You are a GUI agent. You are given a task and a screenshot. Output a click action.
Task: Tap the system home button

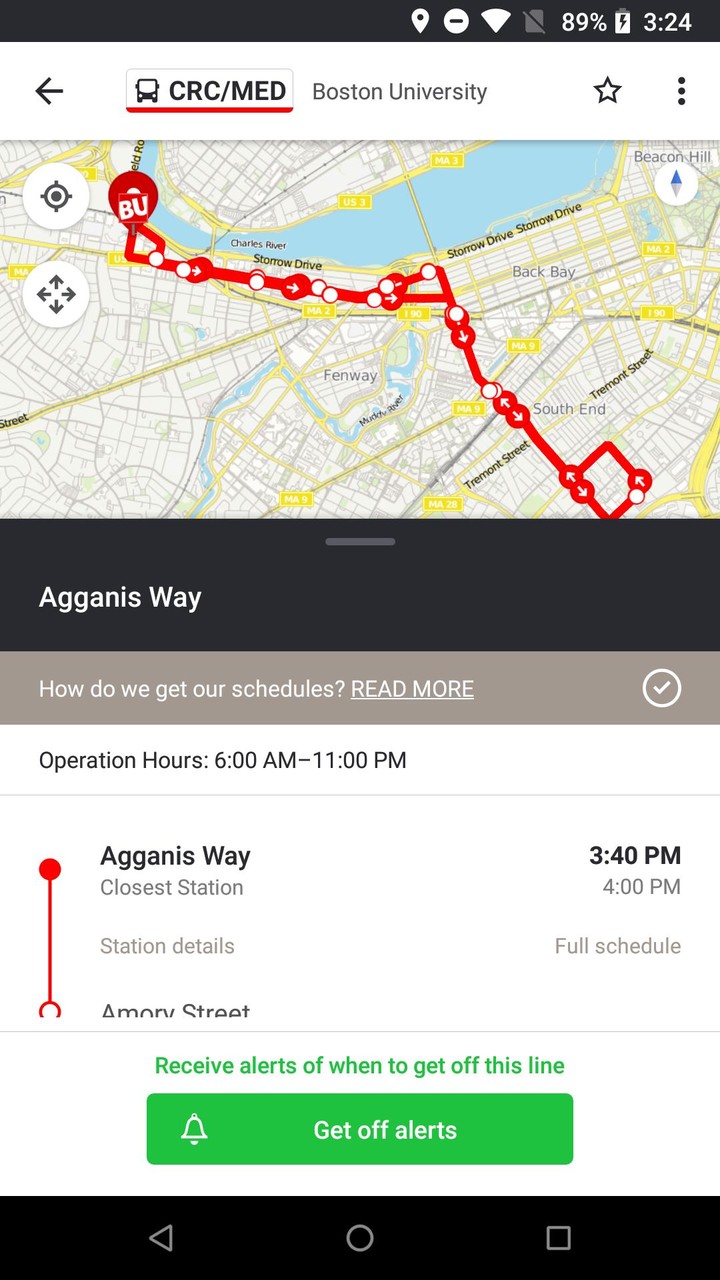[360, 1238]
